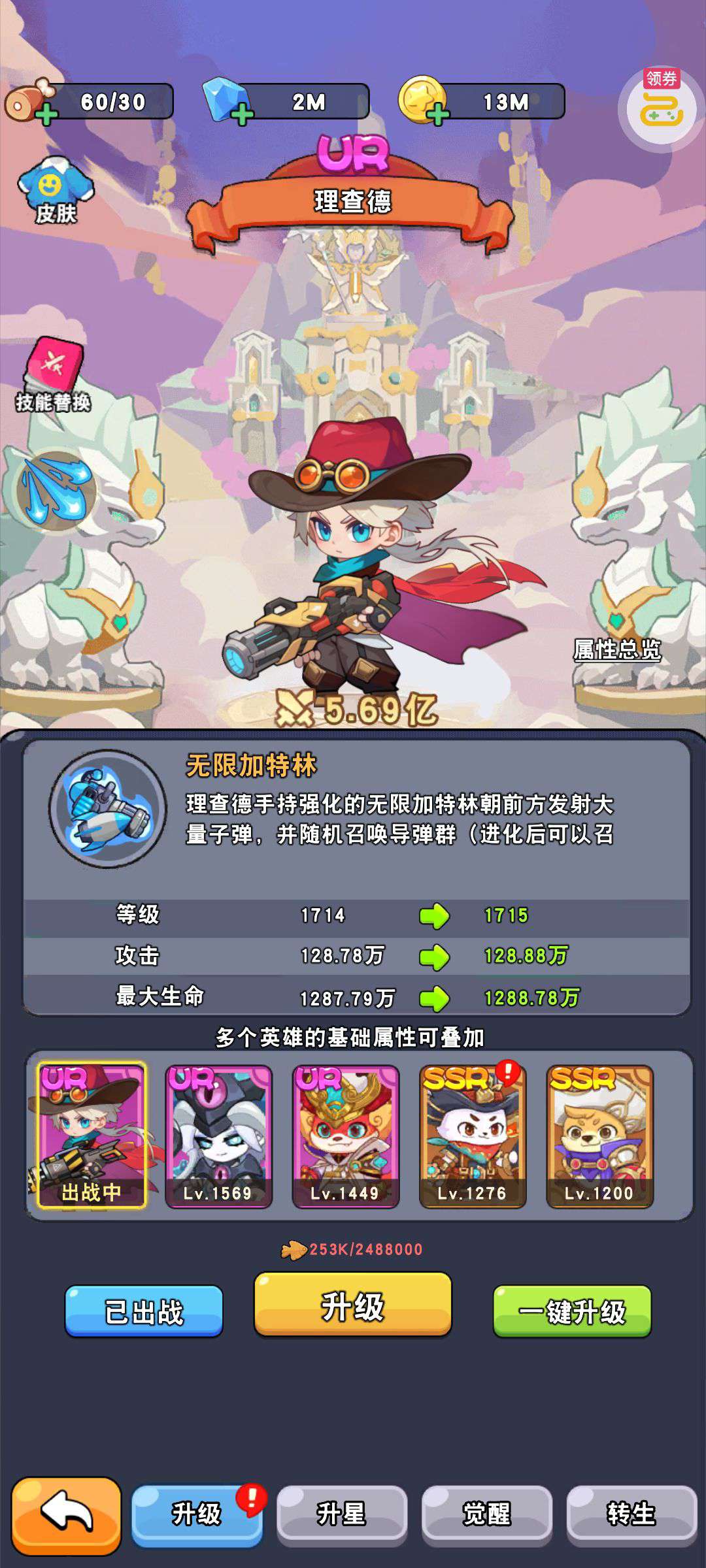Viewport: 706px width, 1568px height.
Task: Add more meat stamina via plus icon
Action: coord(46,116)
